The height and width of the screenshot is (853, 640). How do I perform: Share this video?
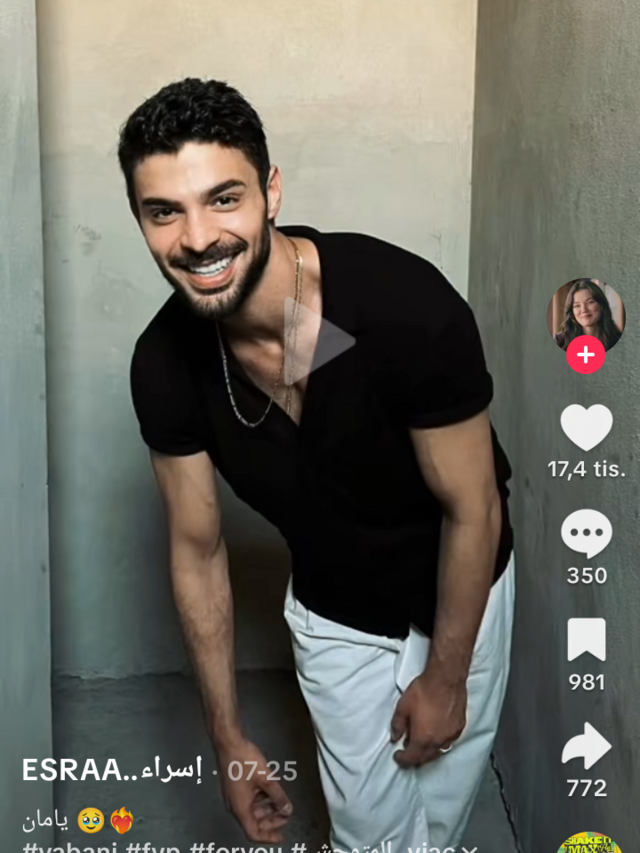586,747
